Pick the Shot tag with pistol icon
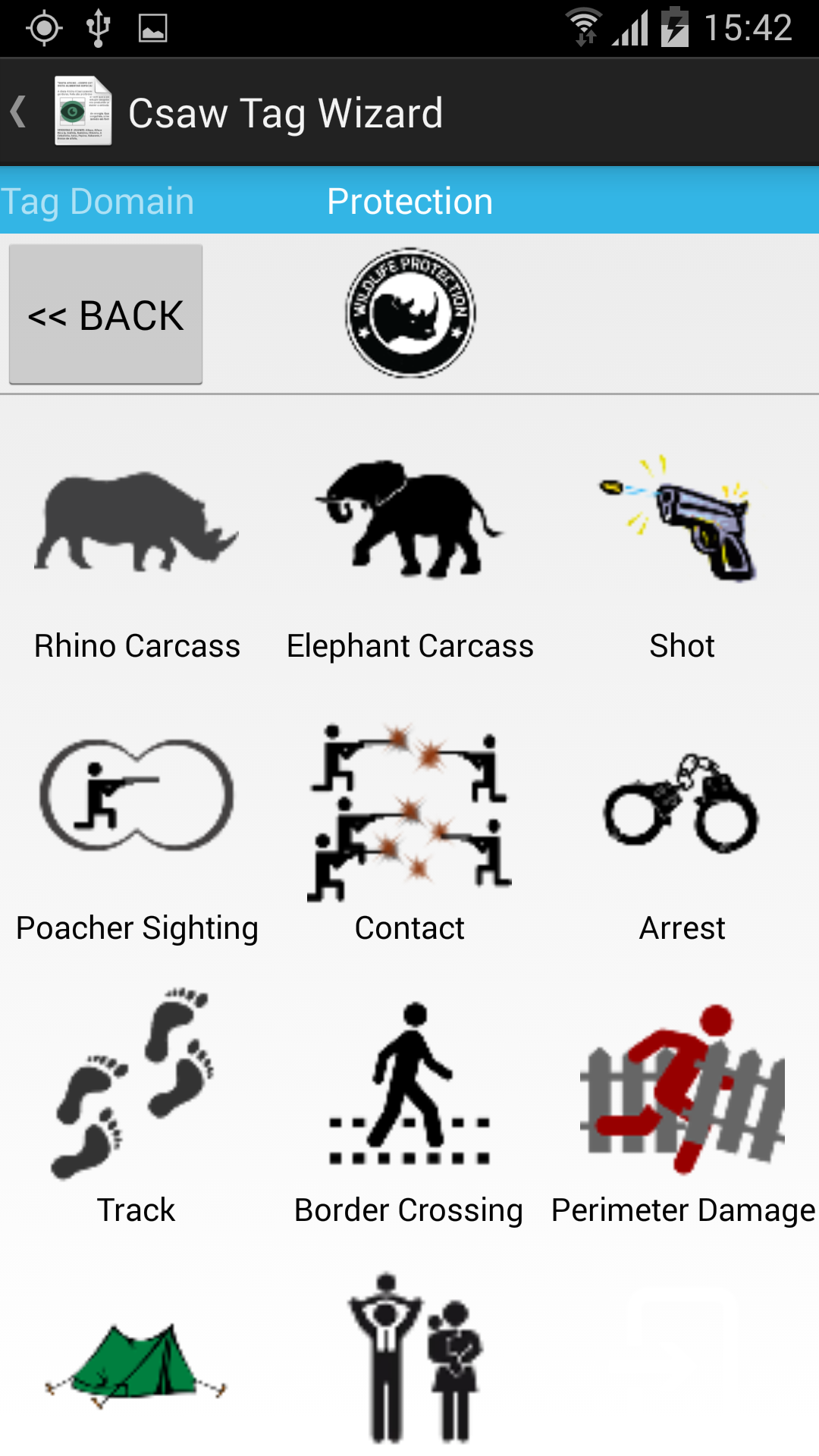Image resolution: width=819 pixels, height=1456 pixels. pyautogui.click(x=682, y=556)
